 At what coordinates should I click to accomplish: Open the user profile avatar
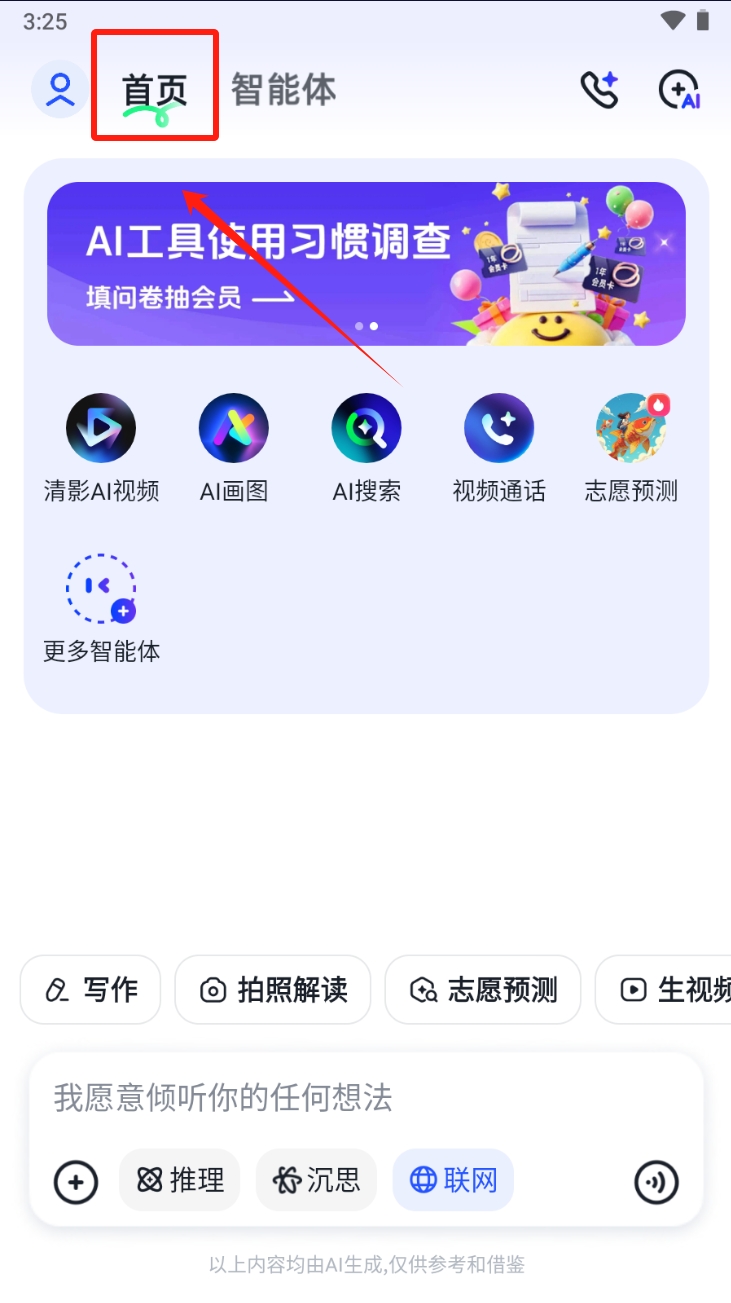point(60,90)
